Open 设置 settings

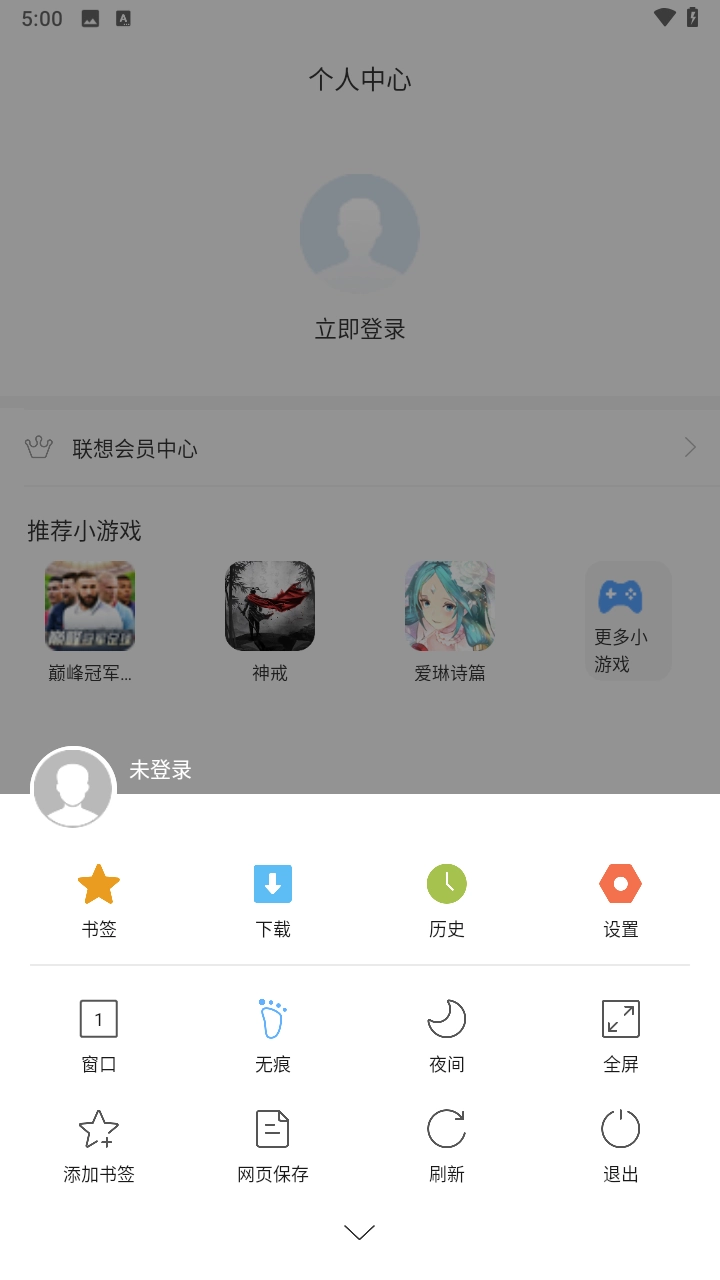point(620,900)
